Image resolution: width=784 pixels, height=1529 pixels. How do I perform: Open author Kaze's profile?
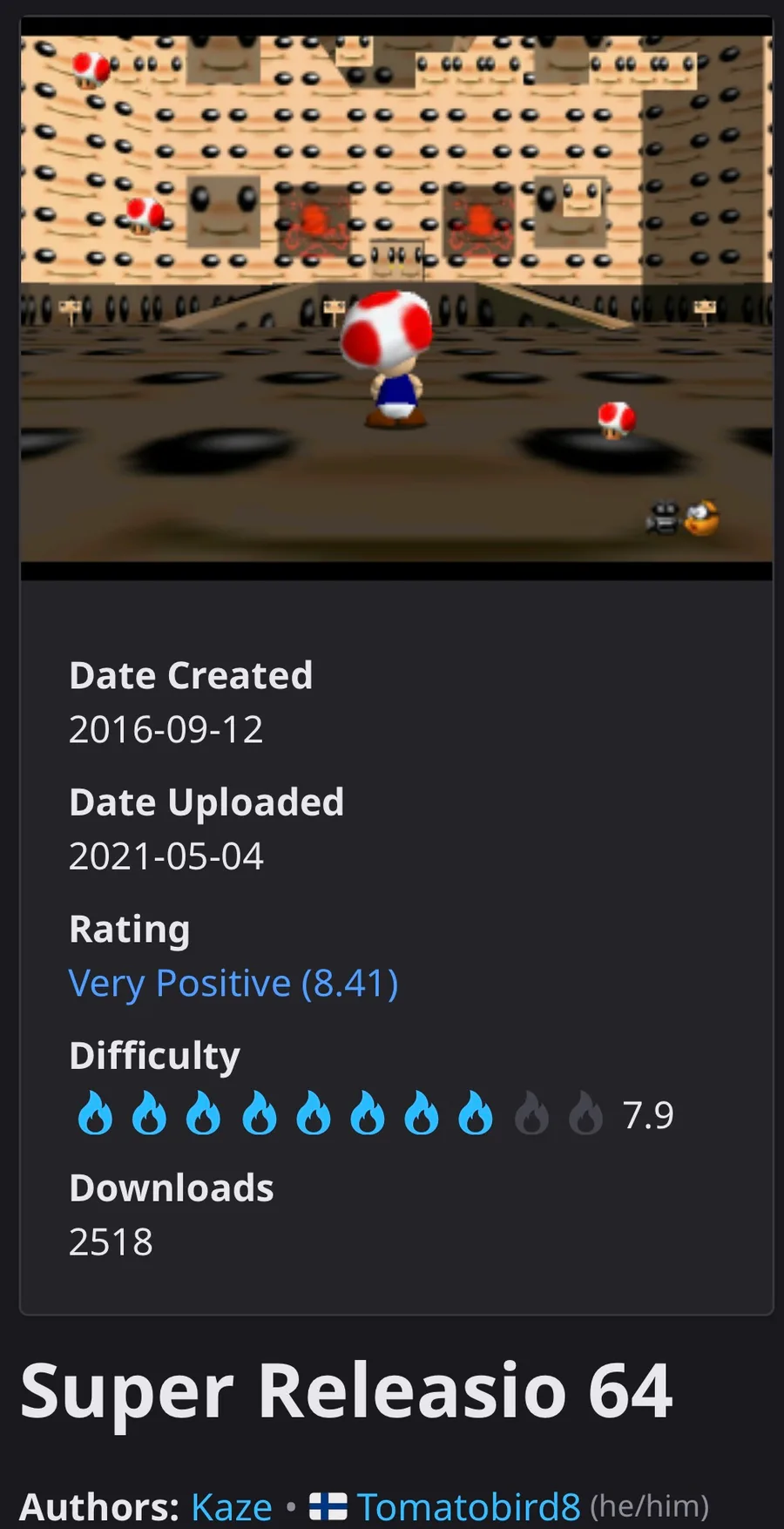[x=232, y=1506]
